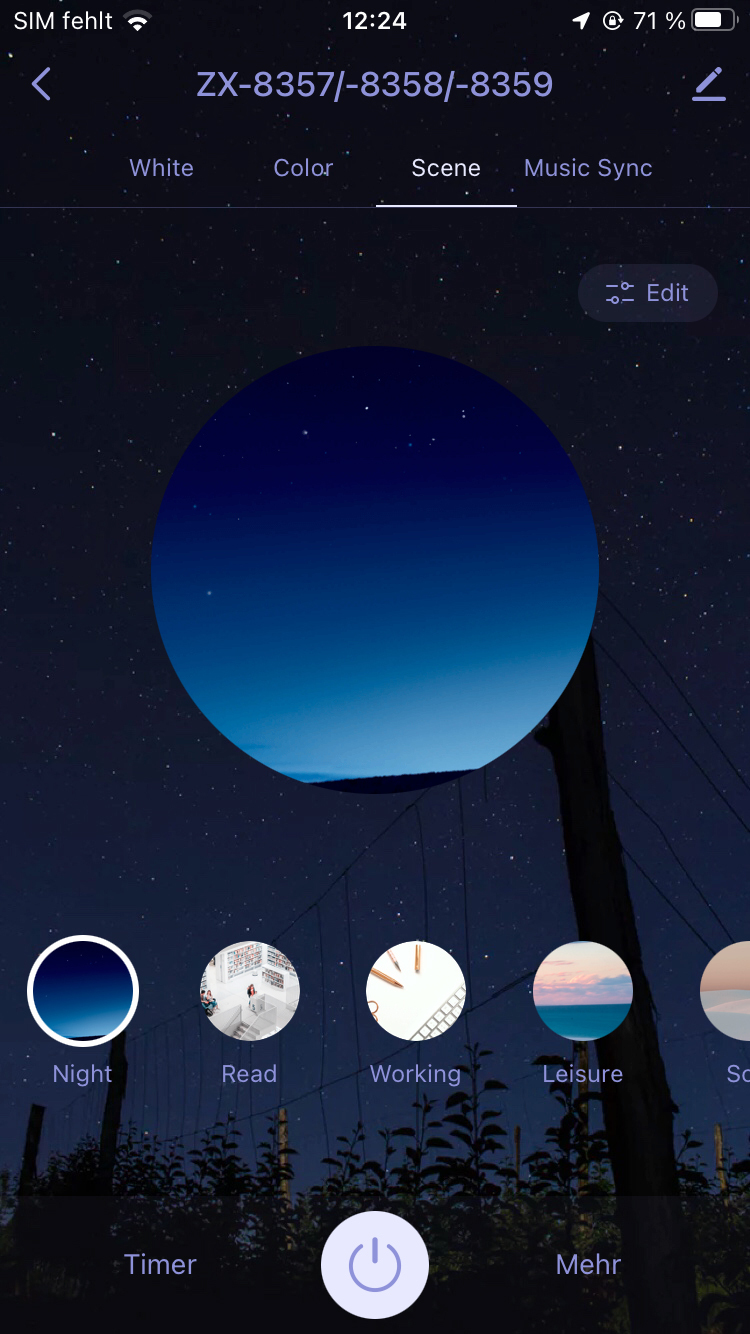Apply the Leisure scene

point(583,991)
